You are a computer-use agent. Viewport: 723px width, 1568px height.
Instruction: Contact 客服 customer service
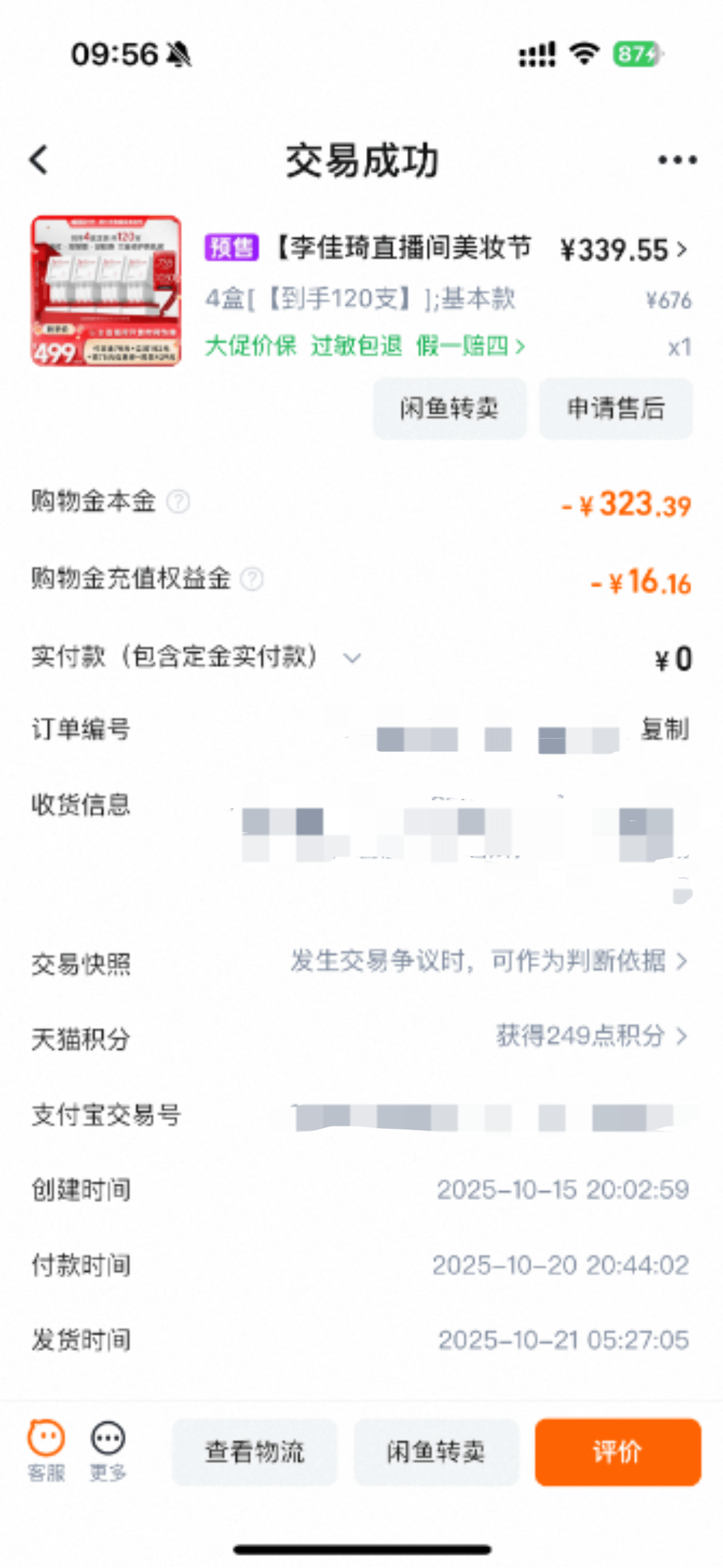pos(46,1451)
